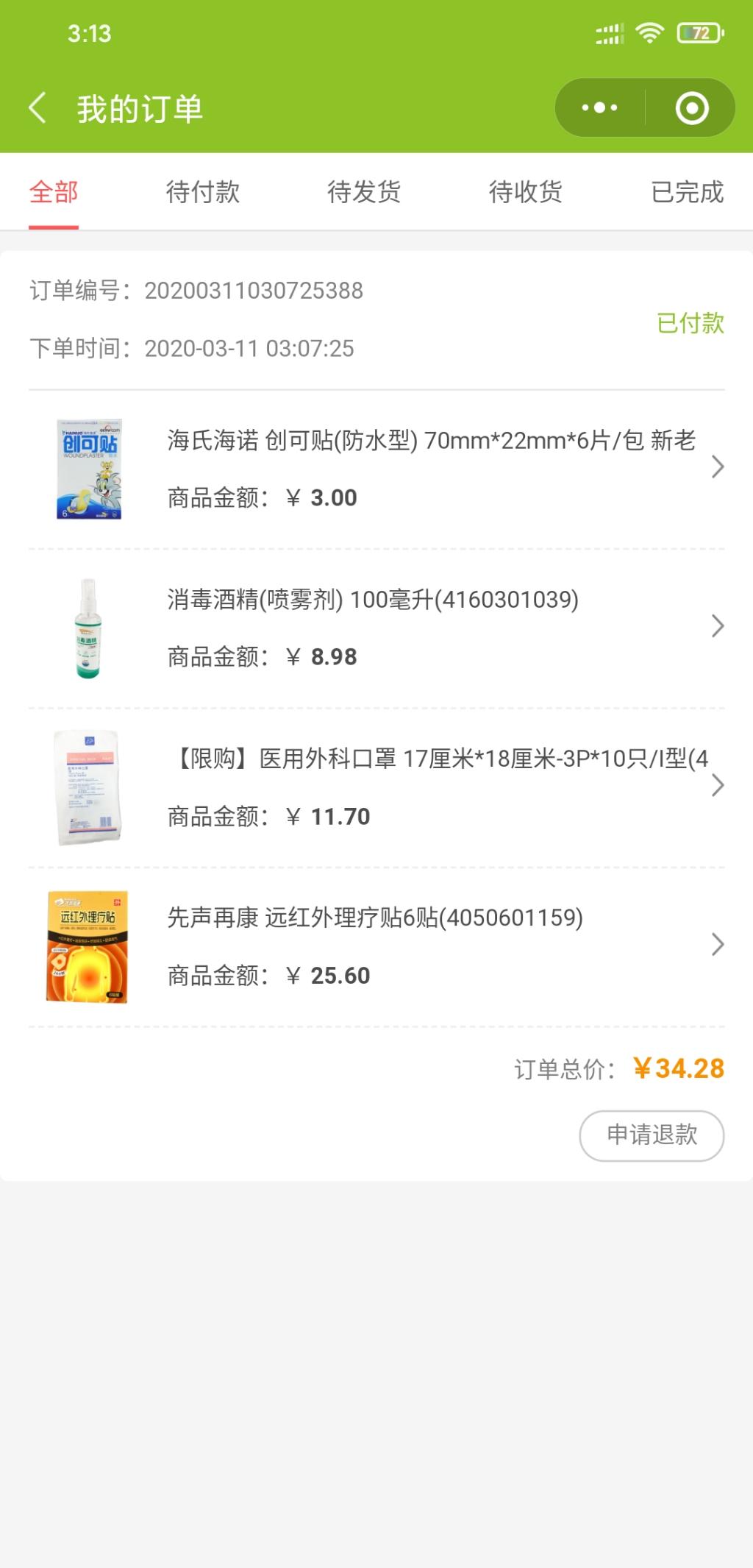Switch to the 待付款 tab
The image size is (753, 1568).
click(x=203, y=192)
